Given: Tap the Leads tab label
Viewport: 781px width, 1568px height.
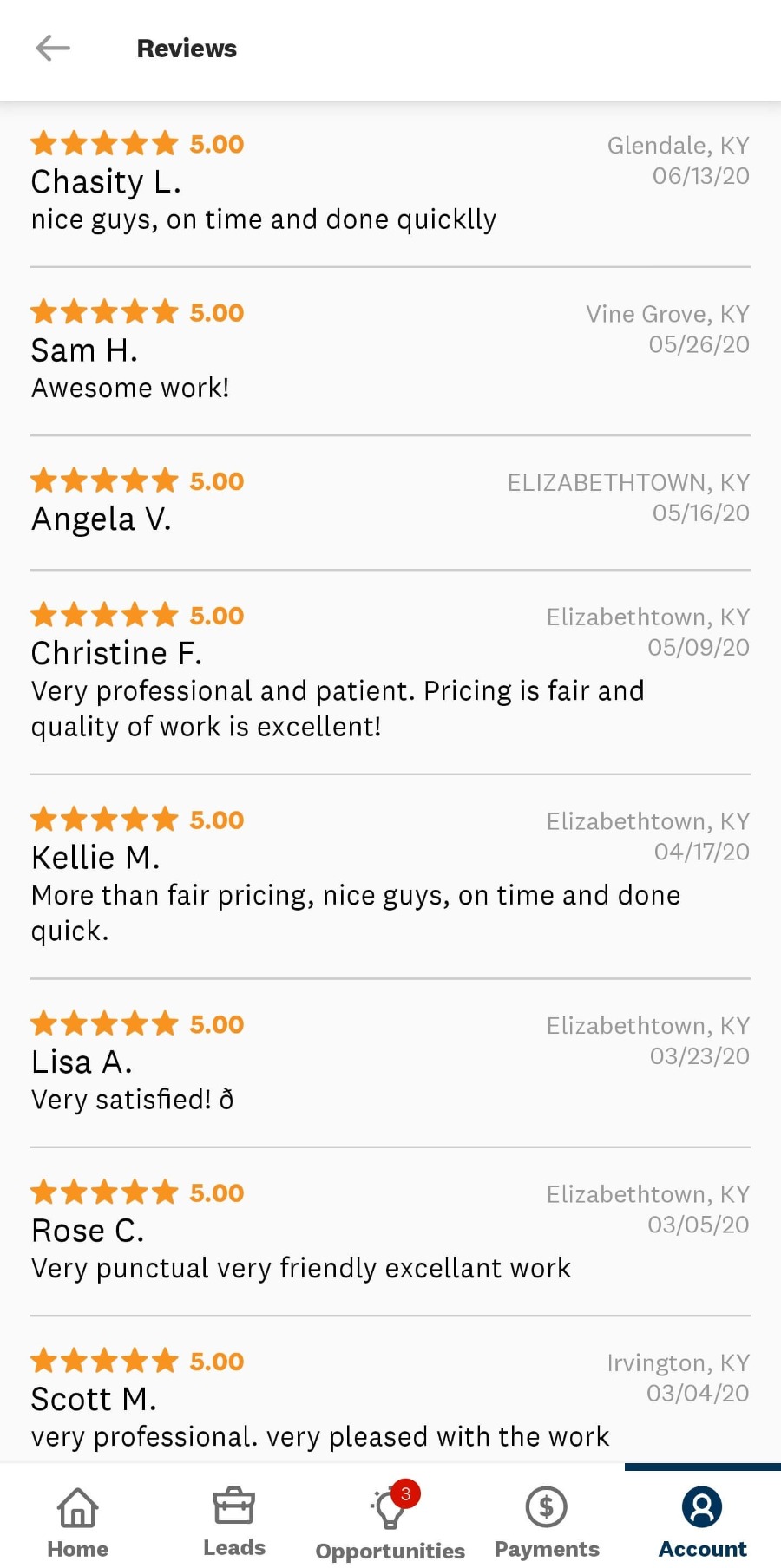Looking at the screenshot, I should [233, 1548].
